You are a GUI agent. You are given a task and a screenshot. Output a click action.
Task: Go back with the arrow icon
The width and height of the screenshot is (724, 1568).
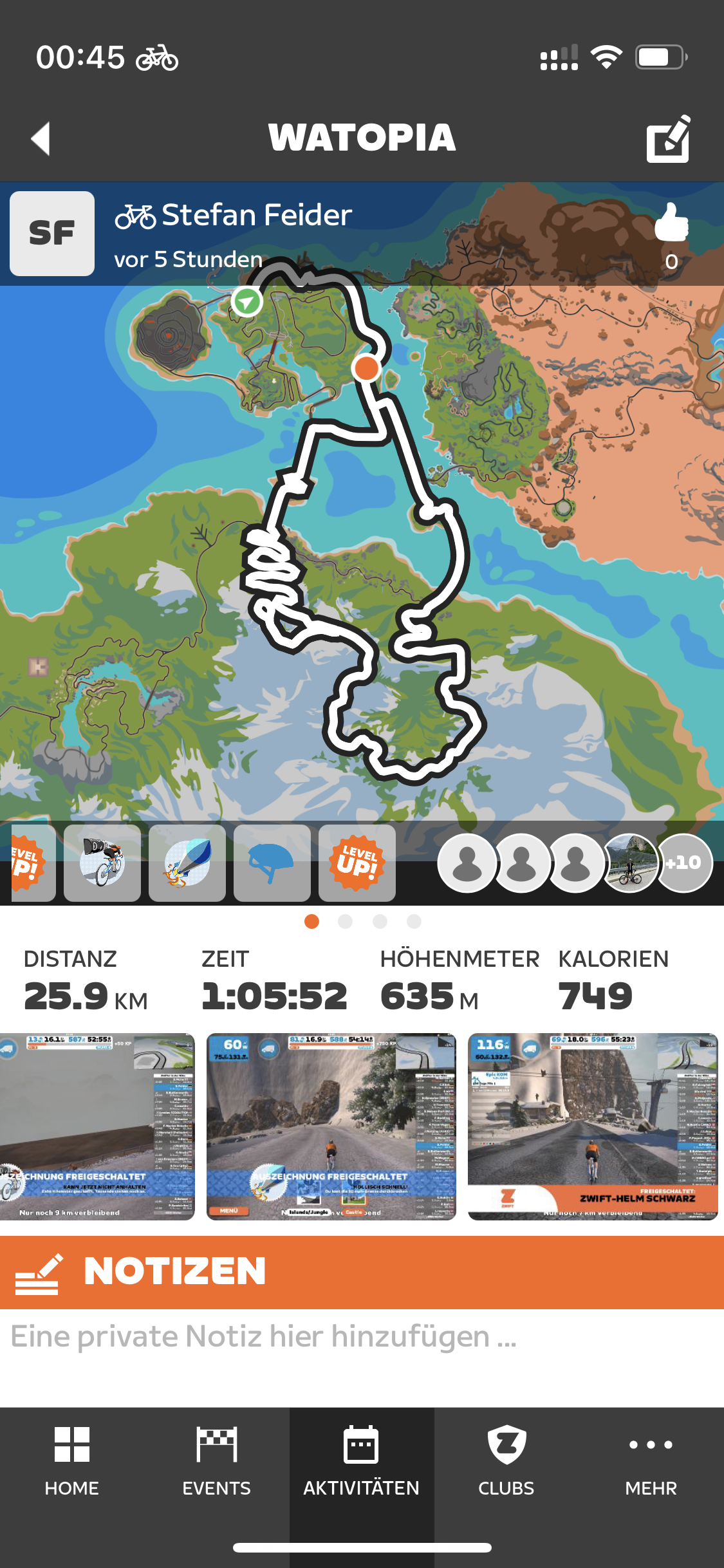41,138
